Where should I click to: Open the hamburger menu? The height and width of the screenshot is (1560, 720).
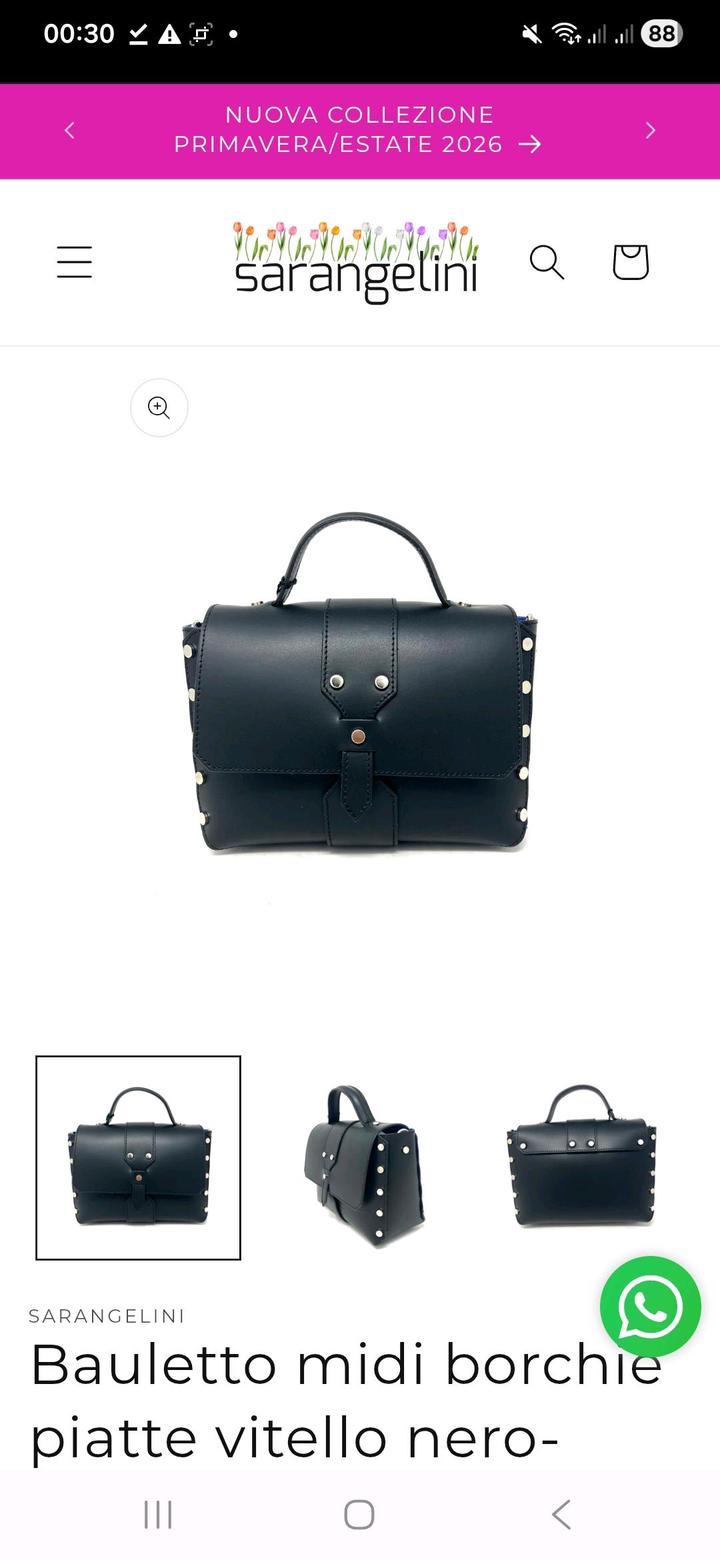tap(74, 262)
